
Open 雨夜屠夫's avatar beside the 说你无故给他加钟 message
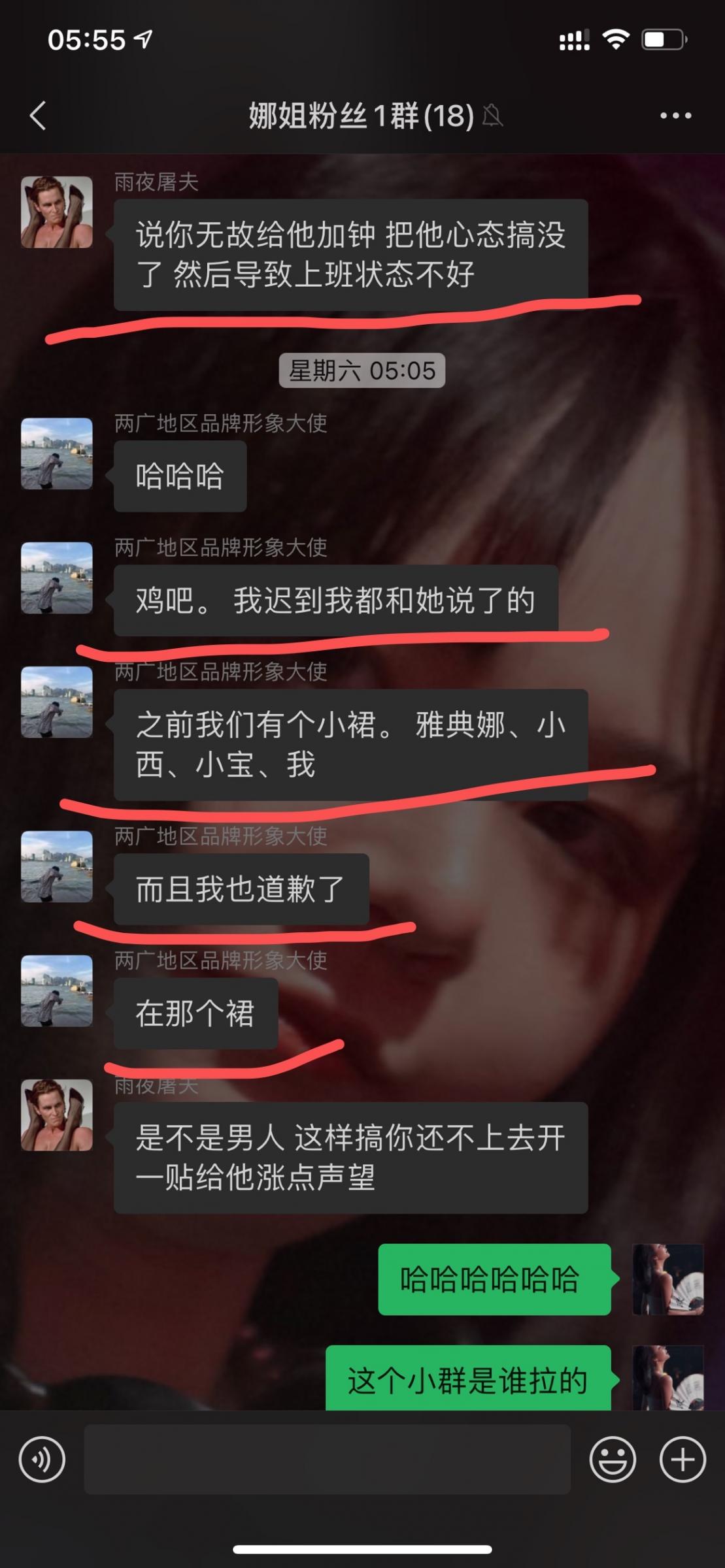pyautogui.click(x=57, y=212)
